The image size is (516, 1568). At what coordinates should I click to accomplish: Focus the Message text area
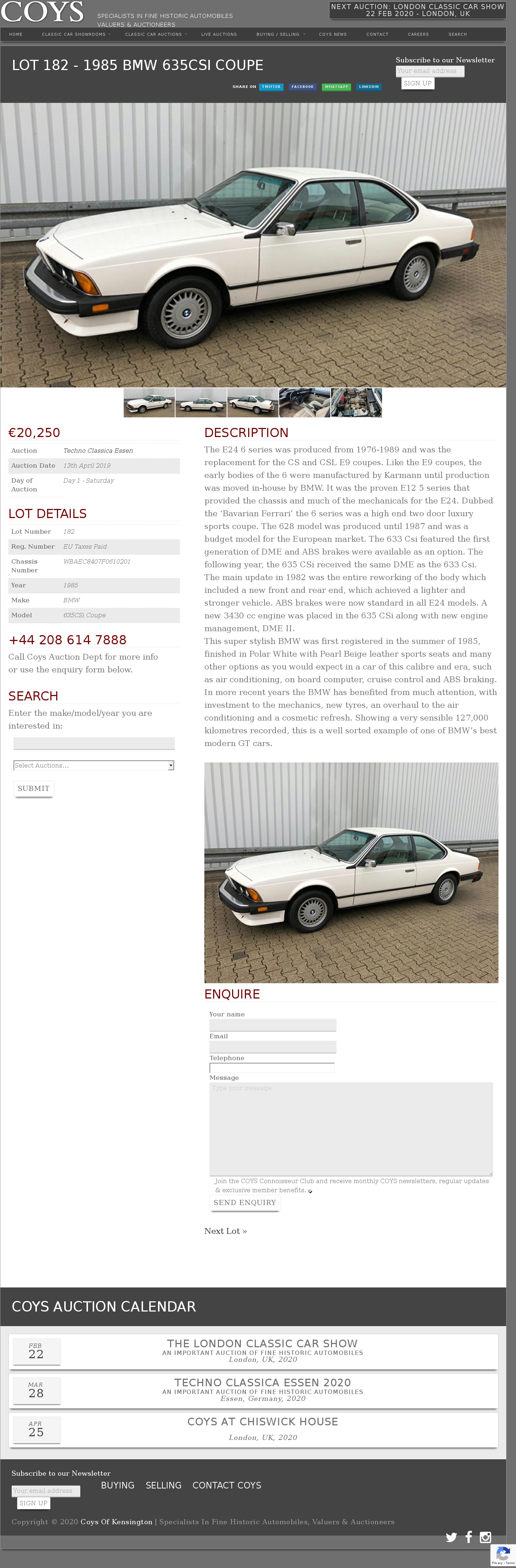(x=350, y=1128)
